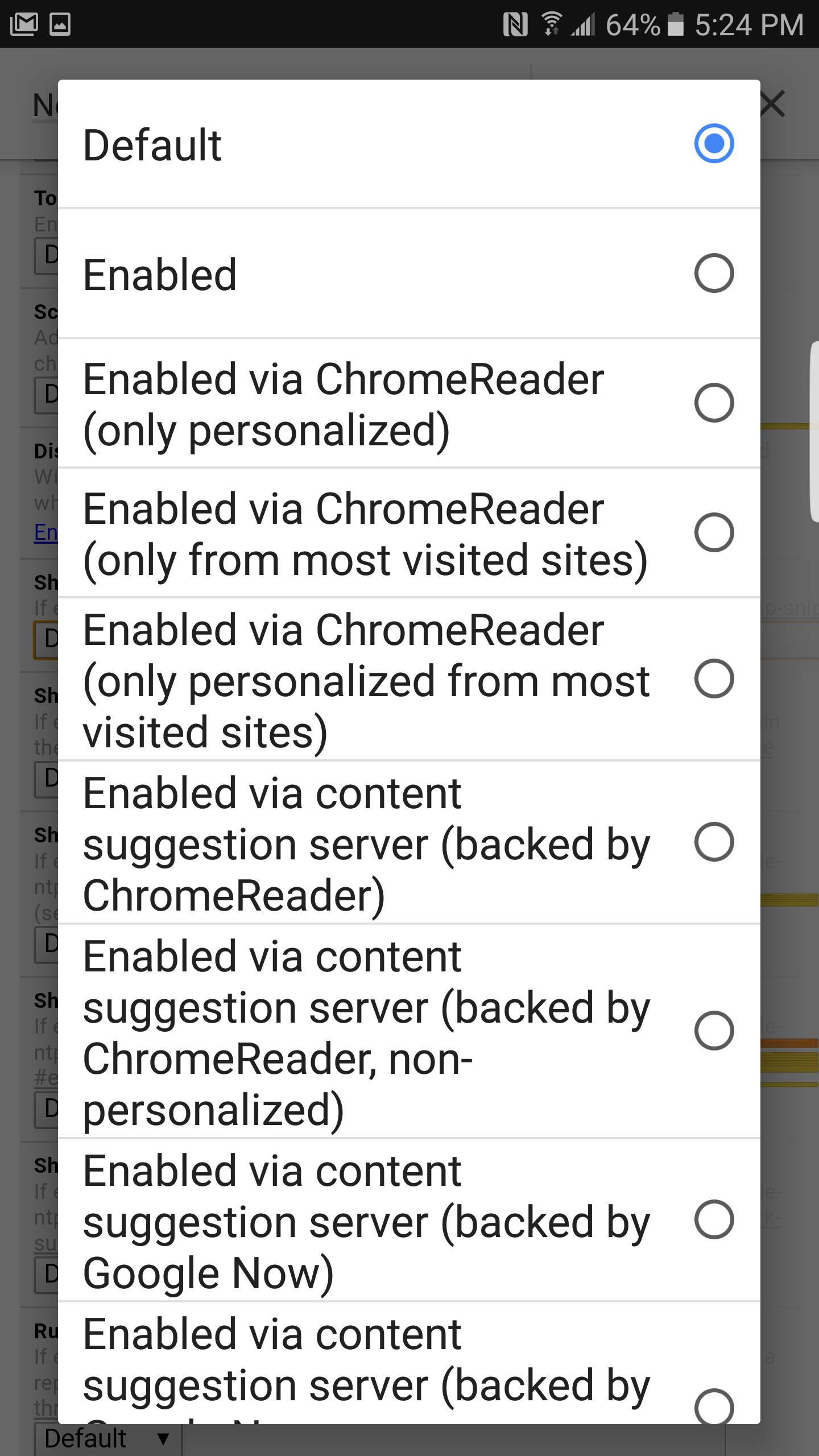Image resolution: width=819 pixels, height=1456 pixels.
Task: Select content suggestion server backed by ChromeReader
Action: 408,842
